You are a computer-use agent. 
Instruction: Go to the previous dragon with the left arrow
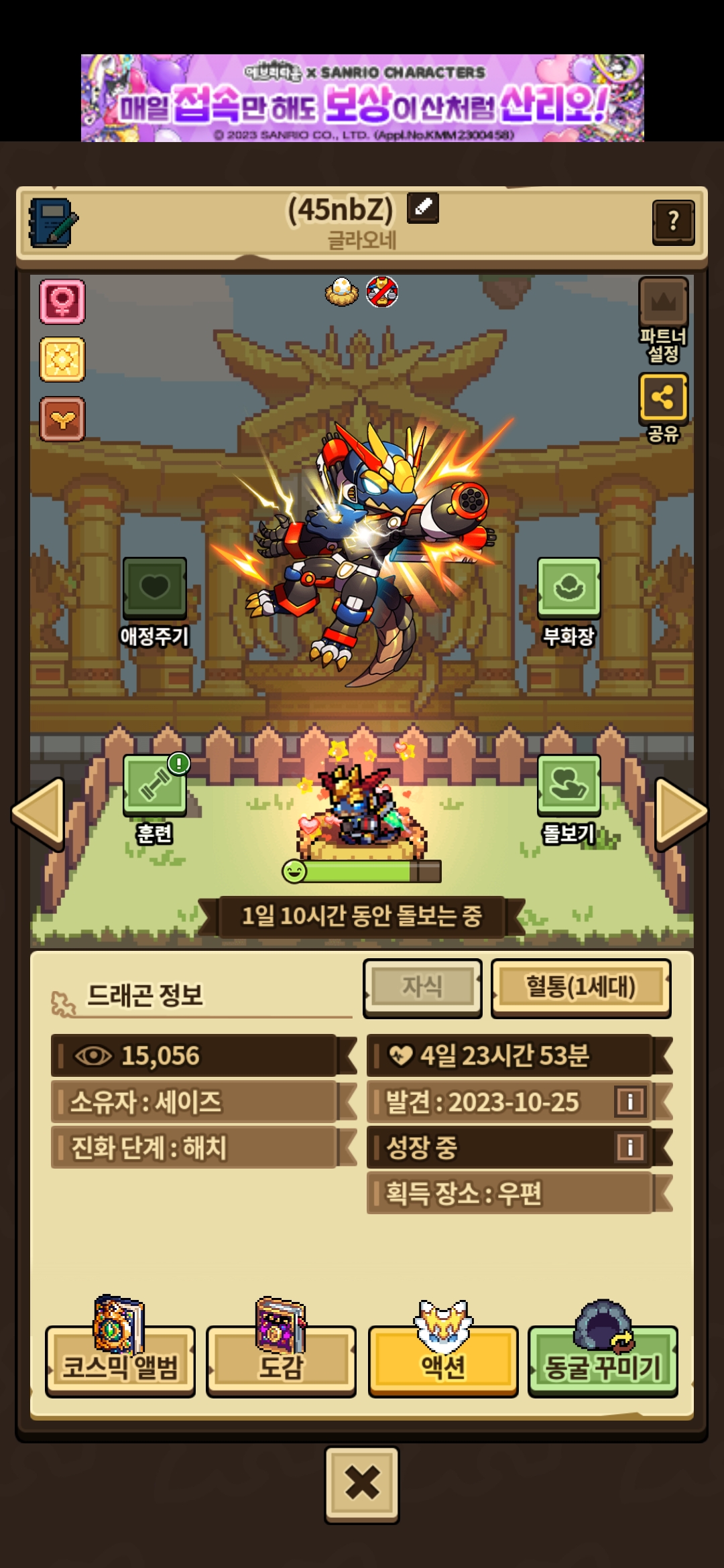click(x=38, y=813)
